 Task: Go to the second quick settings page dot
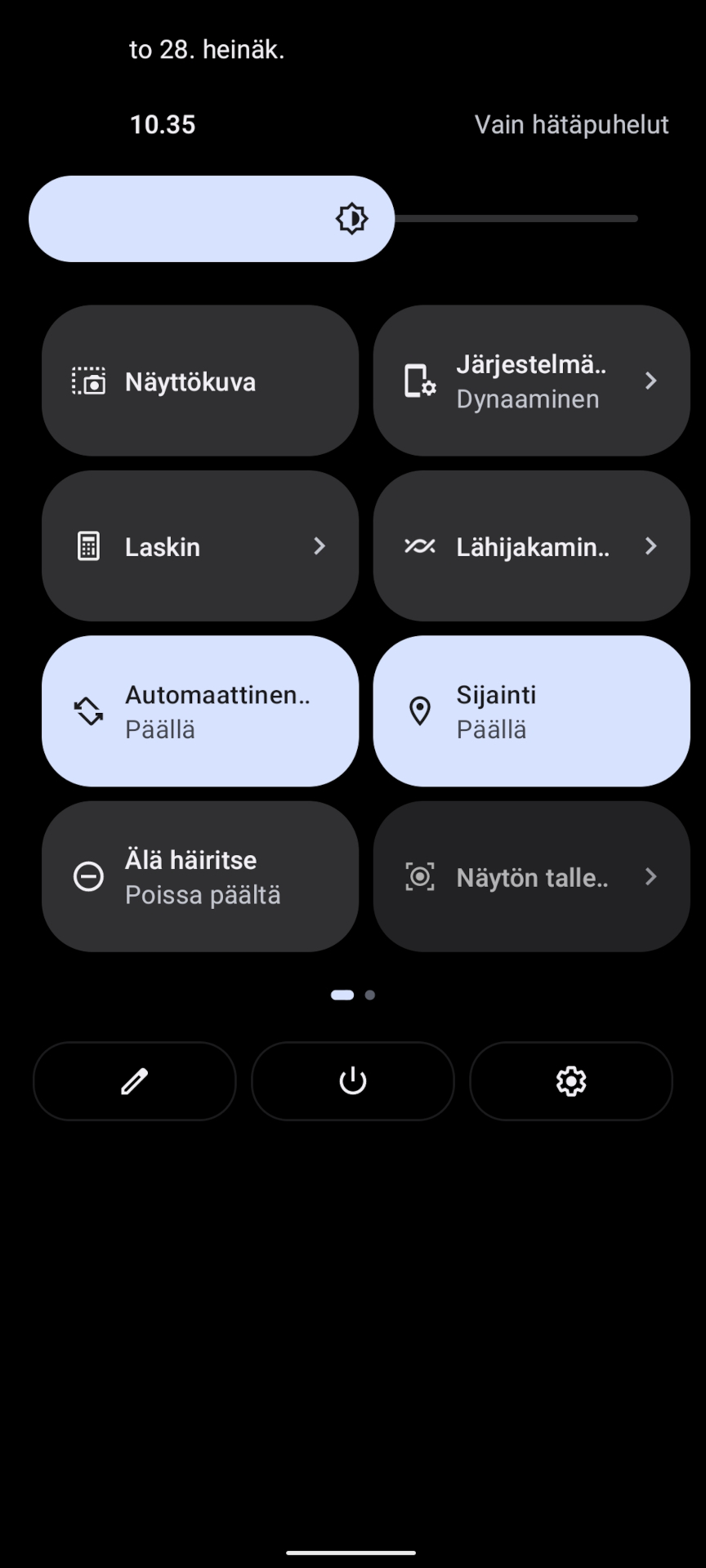(370, 995)
